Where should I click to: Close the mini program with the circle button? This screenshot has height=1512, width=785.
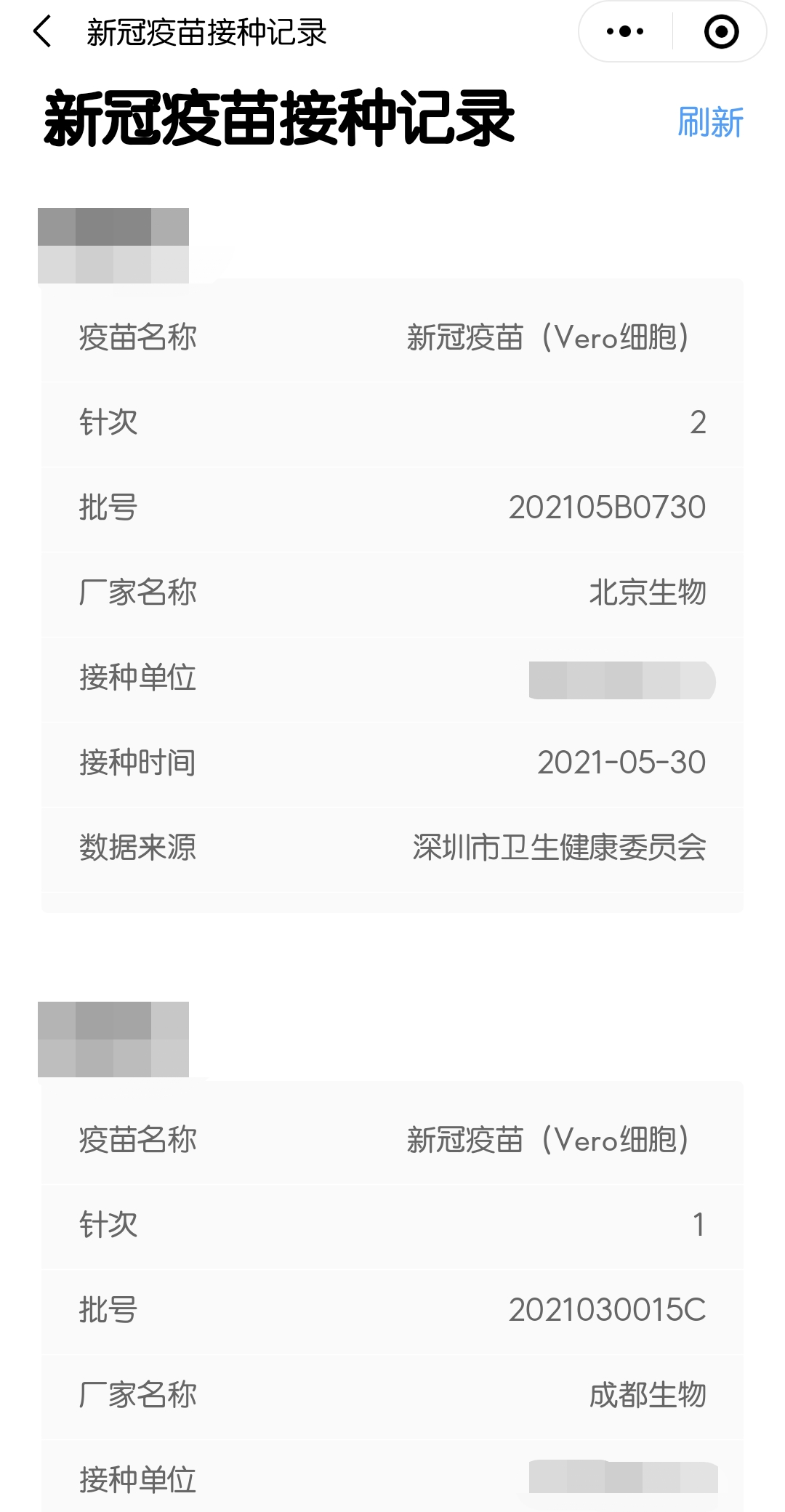click(721, 32)
